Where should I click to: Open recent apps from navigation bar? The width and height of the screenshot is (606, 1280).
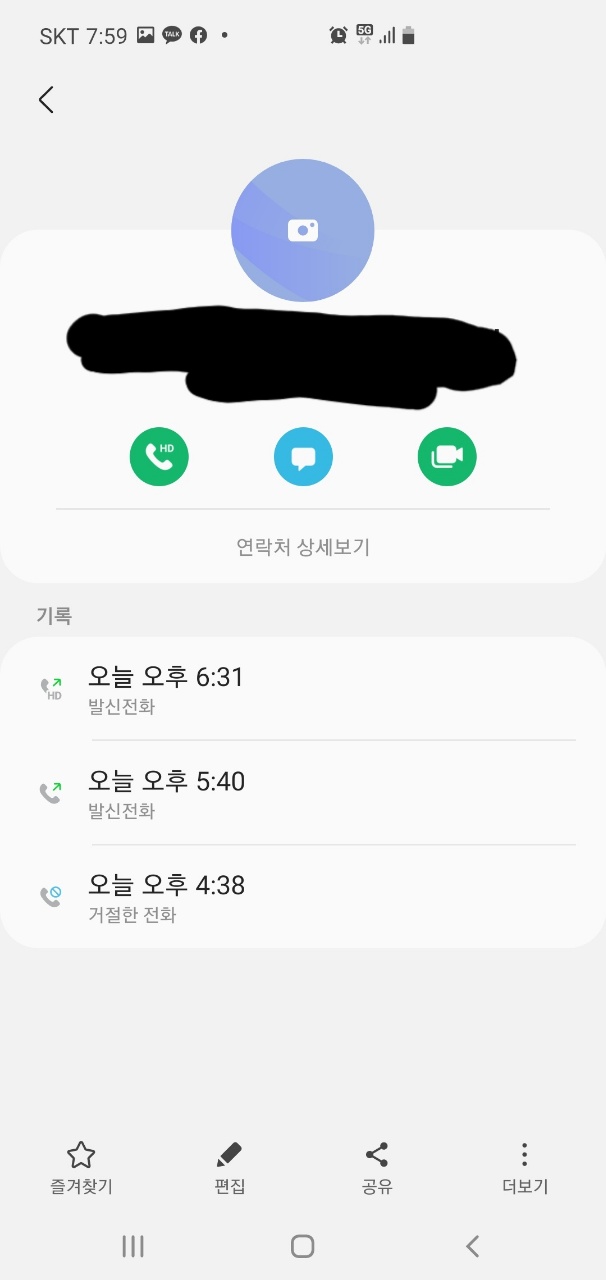pos(132,1245)
